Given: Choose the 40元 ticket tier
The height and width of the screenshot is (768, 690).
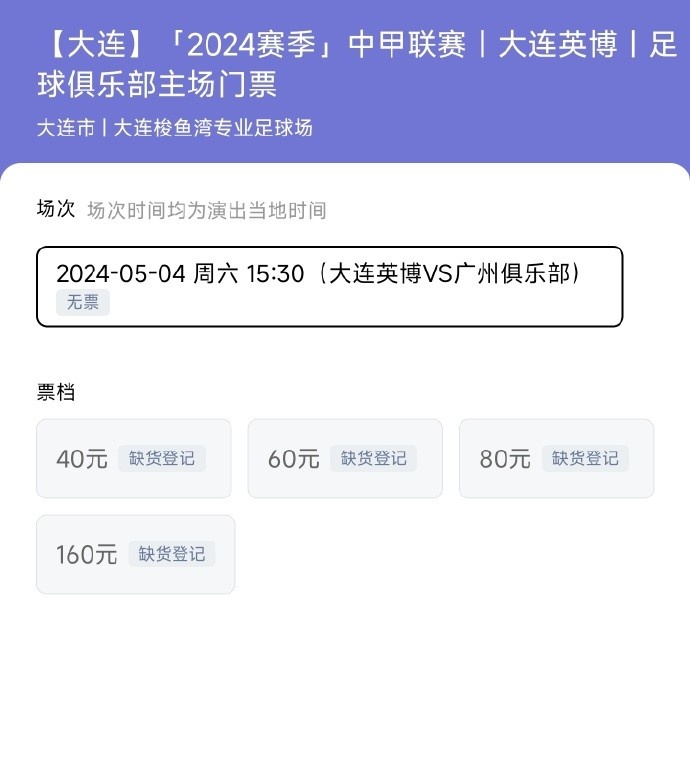Looking at the screenshot, I should pyautogui.click(x=133, y=458).
